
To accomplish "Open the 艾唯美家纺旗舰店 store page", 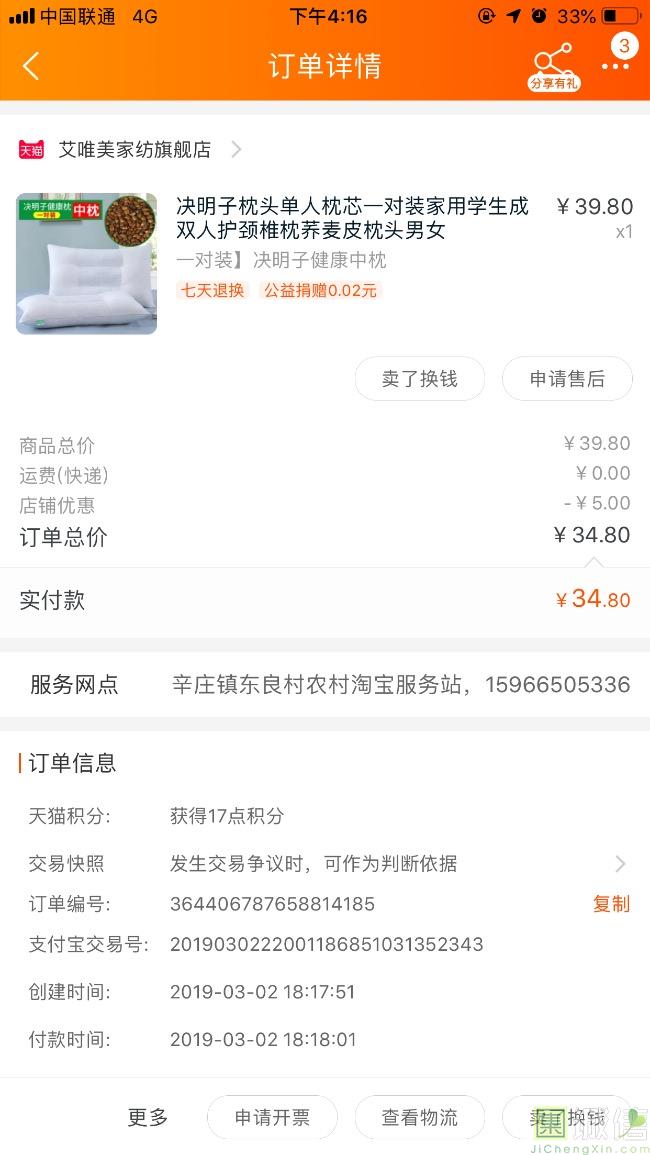I will tap(135, 150).
